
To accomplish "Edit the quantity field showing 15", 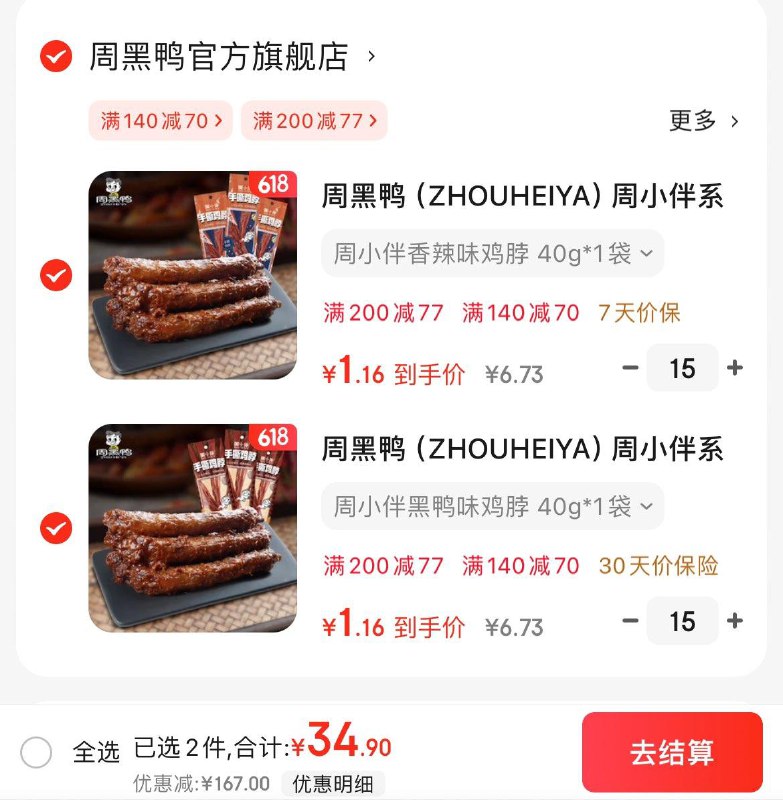I will pos(681,369).
